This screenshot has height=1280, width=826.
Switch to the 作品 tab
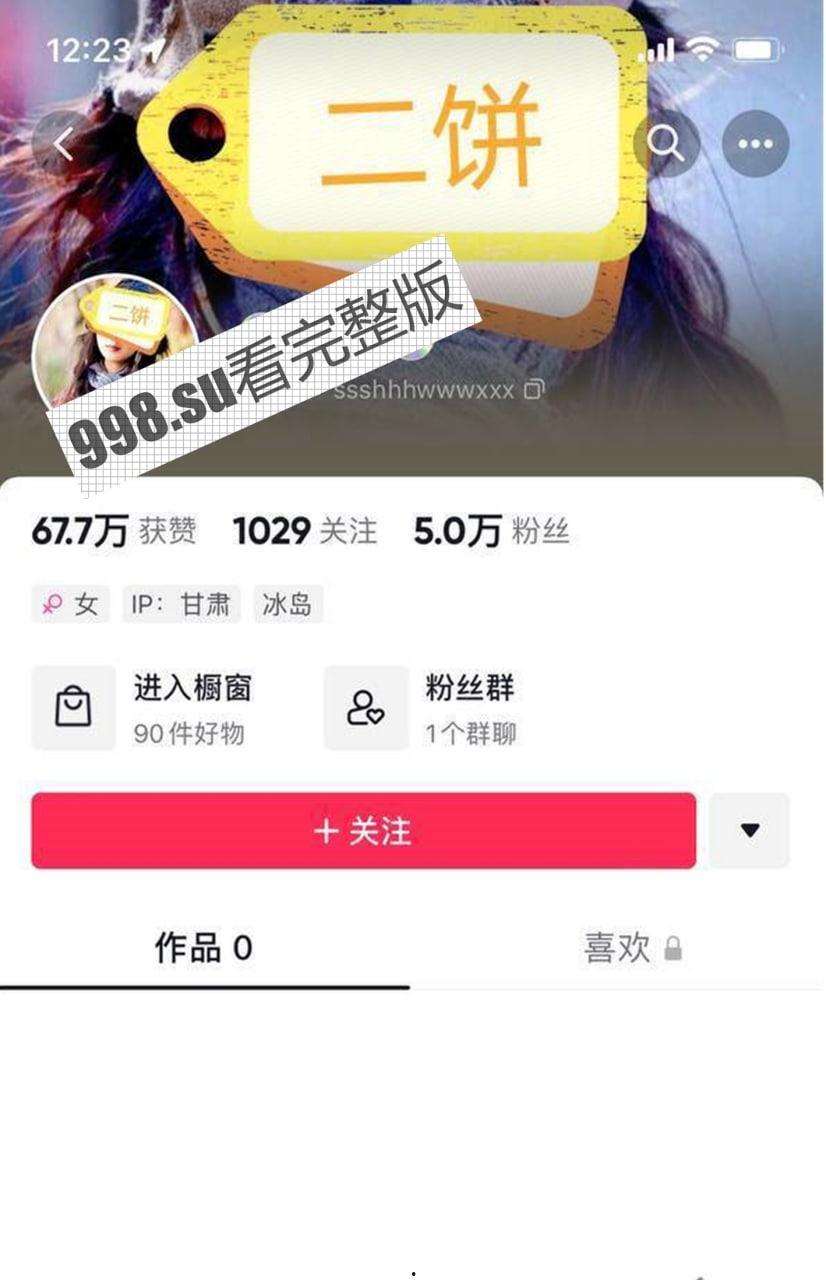tap(204, 947)
